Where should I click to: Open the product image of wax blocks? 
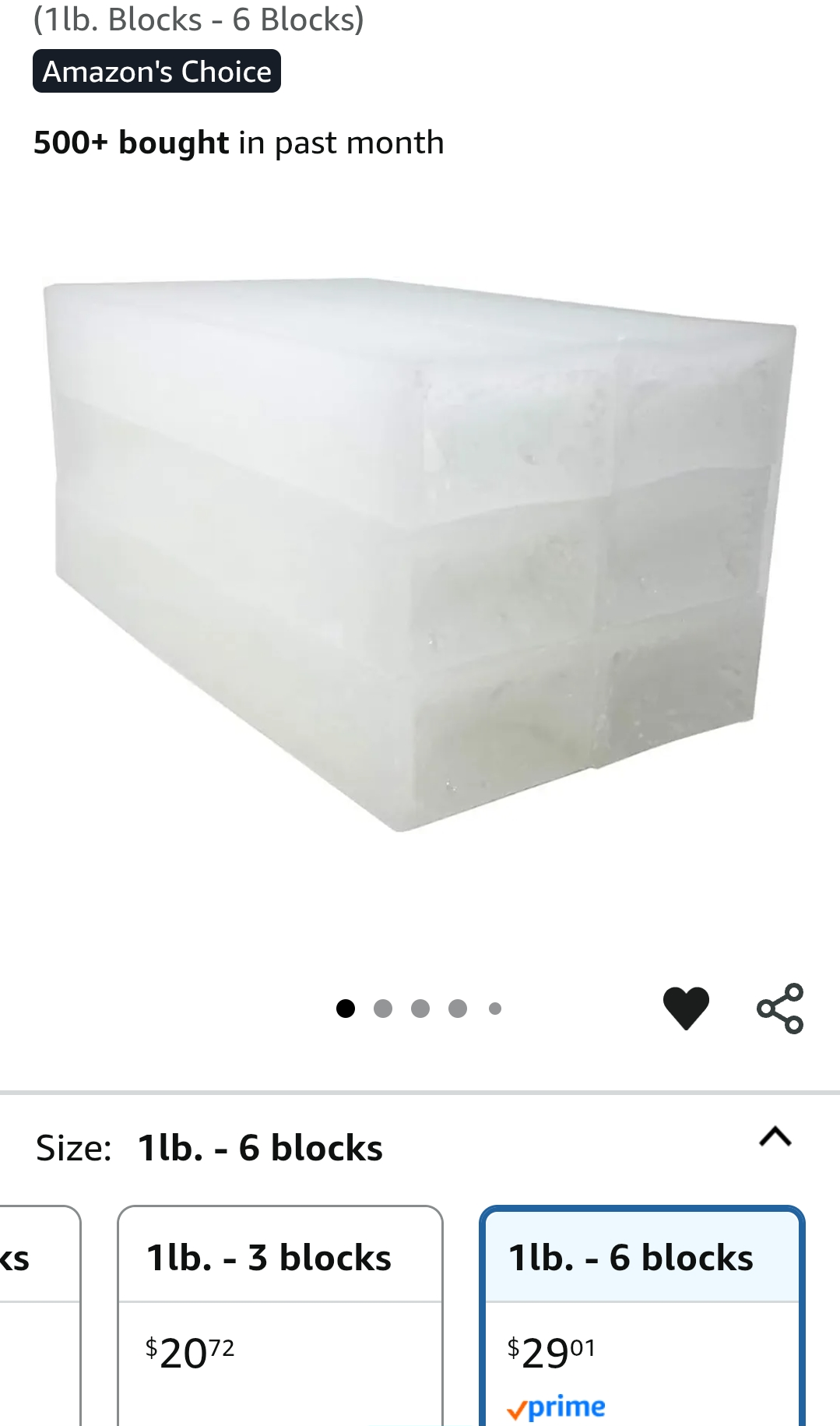tap(419, 555)
